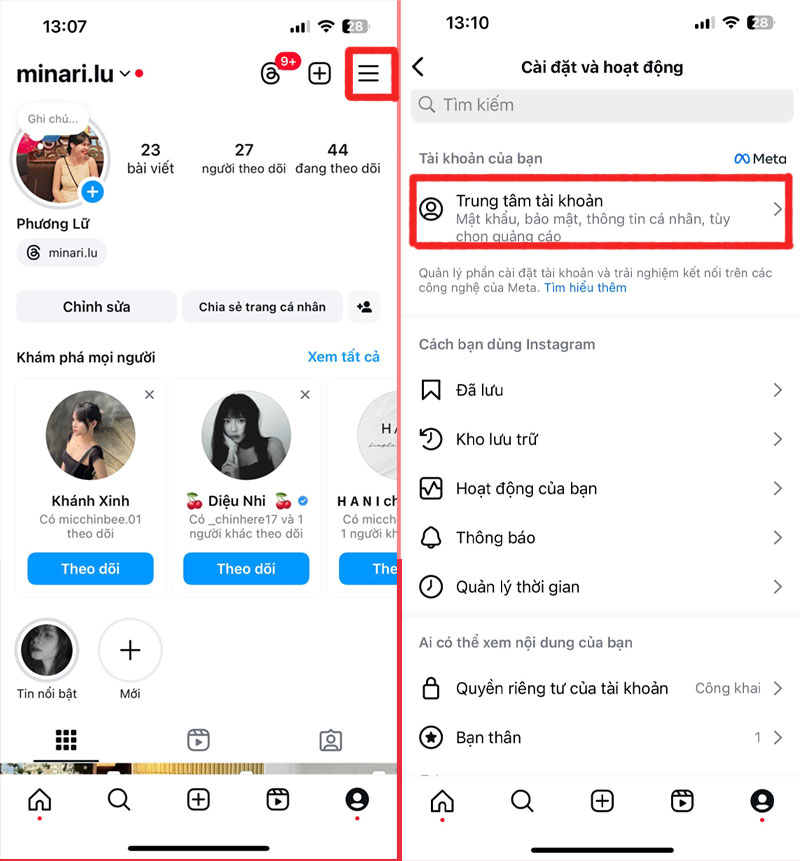Open the Tin nổi bật highlight
Image resolution: width=800 pixels, height=861 pixels.
[47, 650]
